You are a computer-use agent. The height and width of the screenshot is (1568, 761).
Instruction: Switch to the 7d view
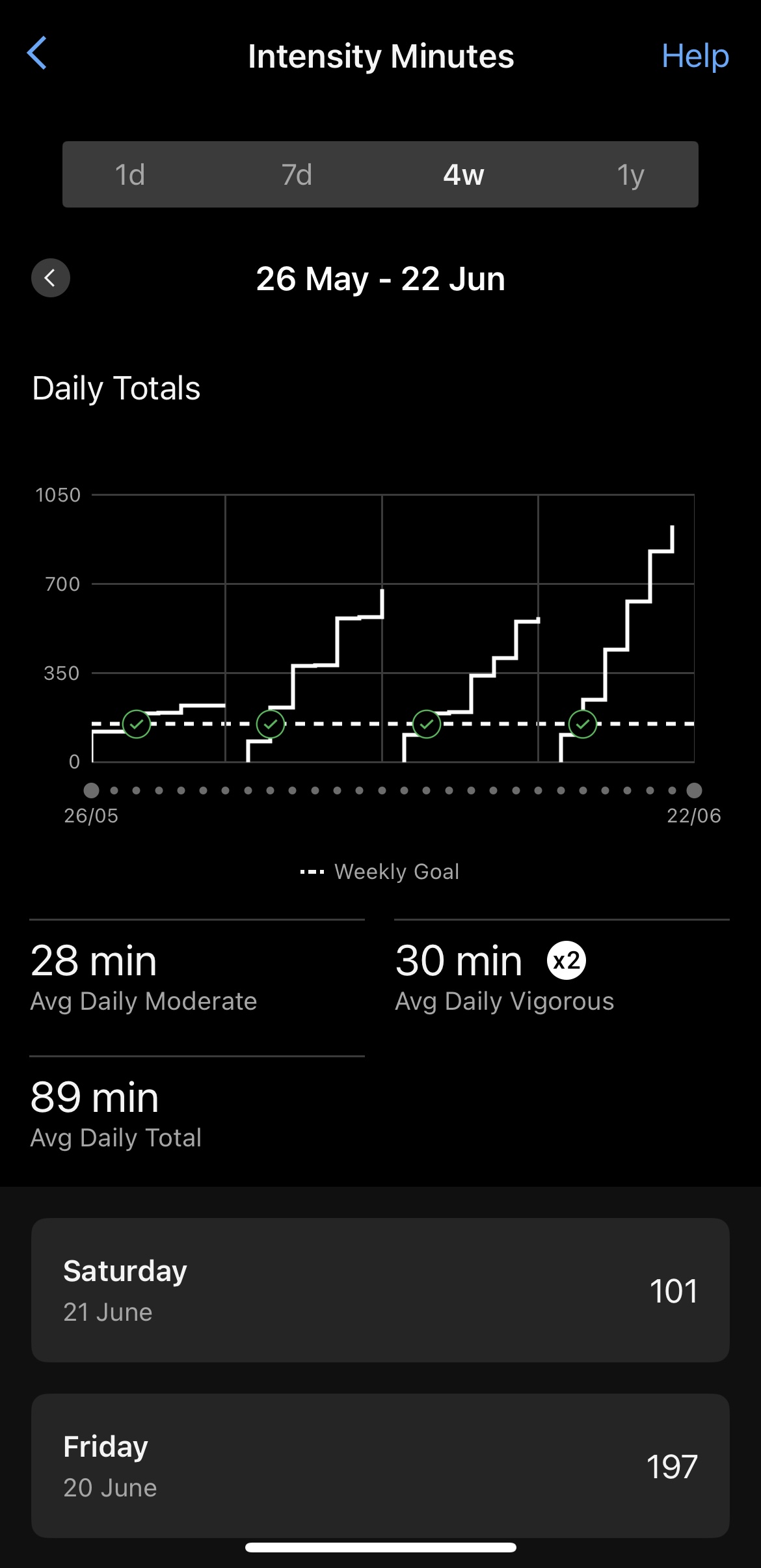[297, 174]
